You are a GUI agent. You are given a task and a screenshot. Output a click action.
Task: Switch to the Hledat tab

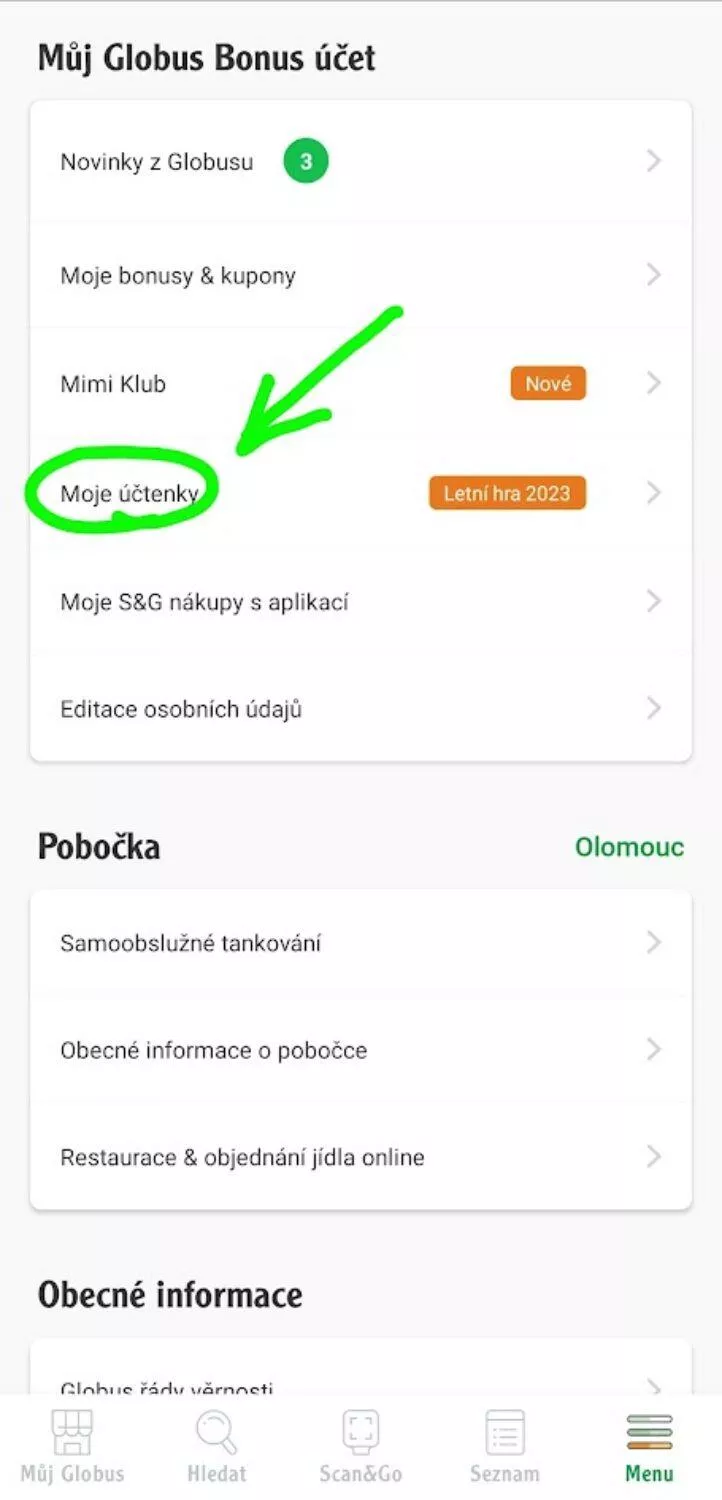pyautogui.click(x=216, y=1447)
